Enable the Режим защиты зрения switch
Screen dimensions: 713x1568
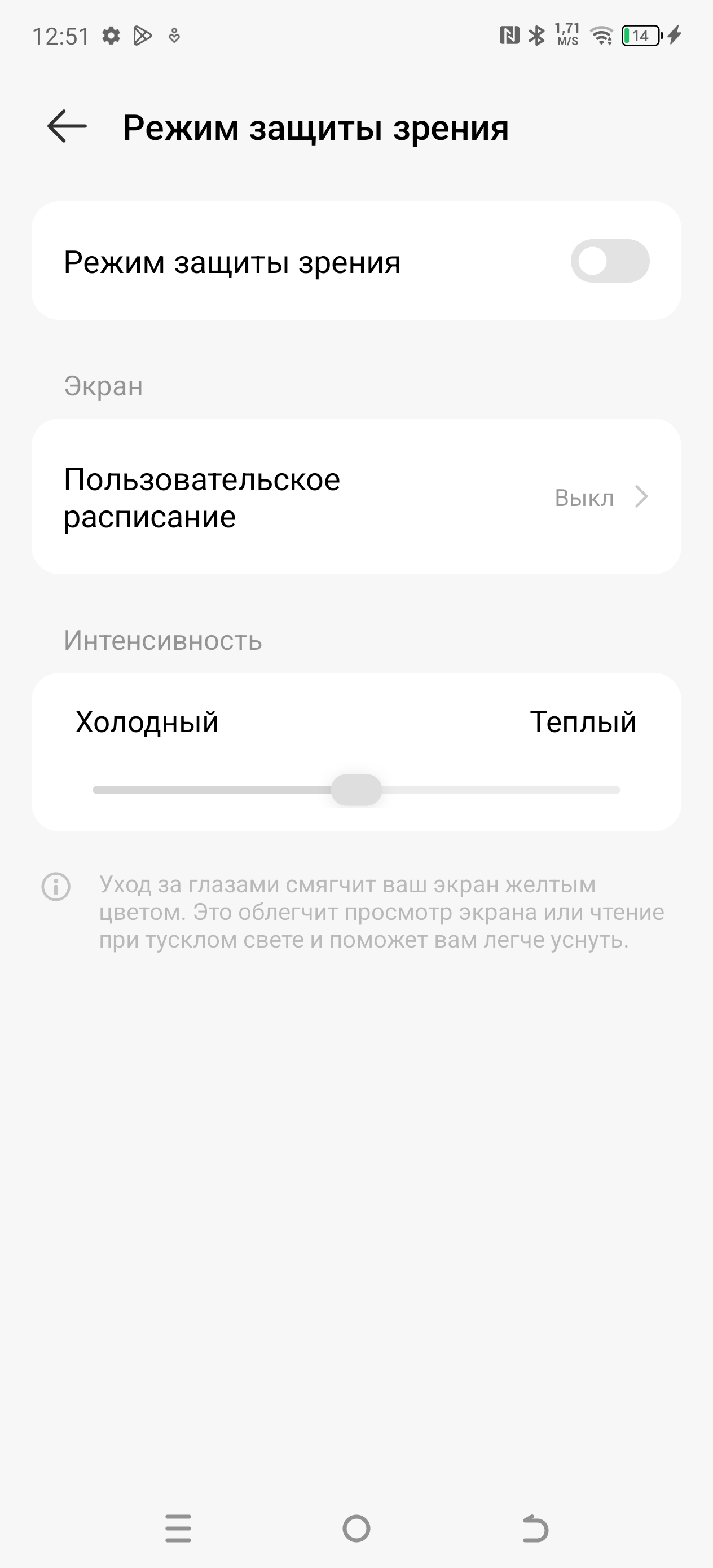609,261
